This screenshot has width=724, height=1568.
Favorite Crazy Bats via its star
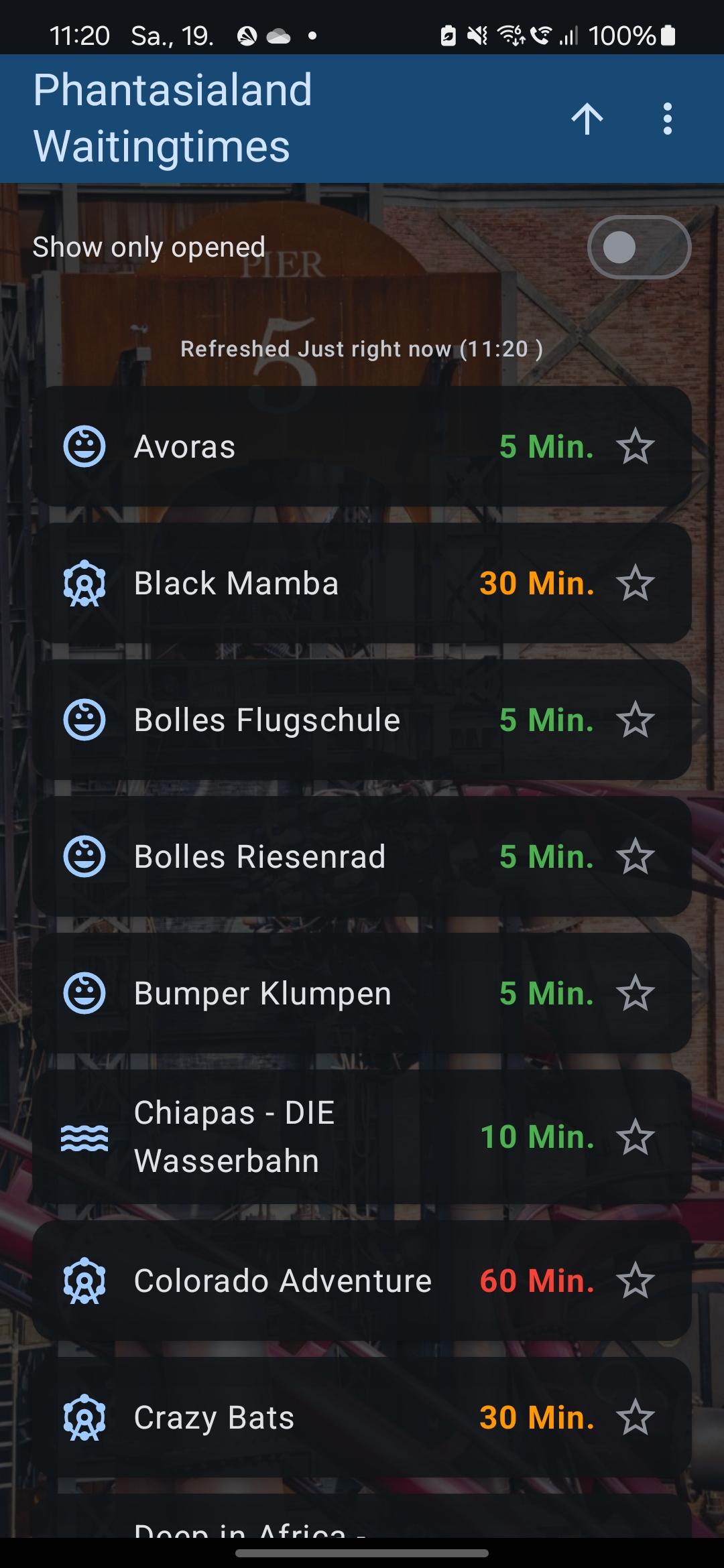[635, 1418]
